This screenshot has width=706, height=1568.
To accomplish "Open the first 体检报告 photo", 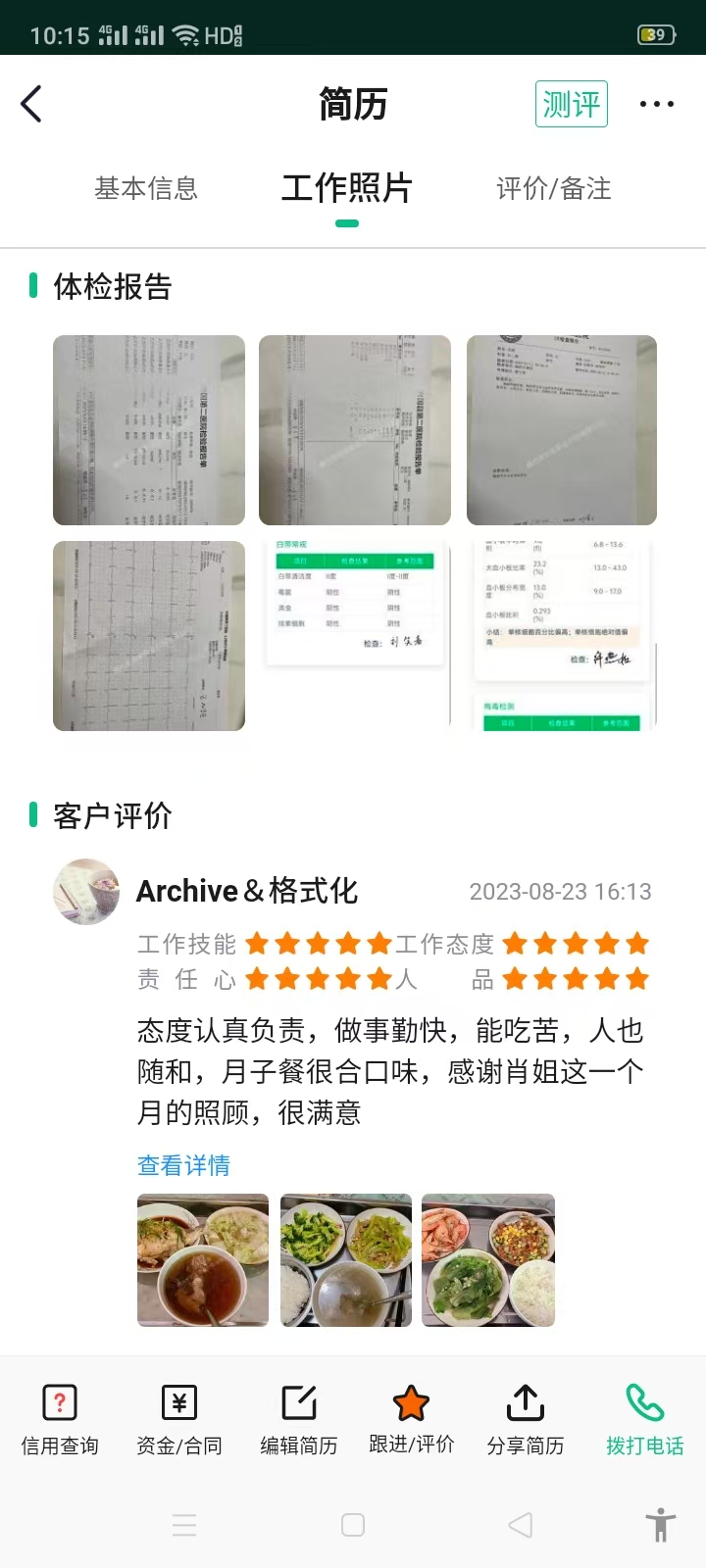I will 149,430.
